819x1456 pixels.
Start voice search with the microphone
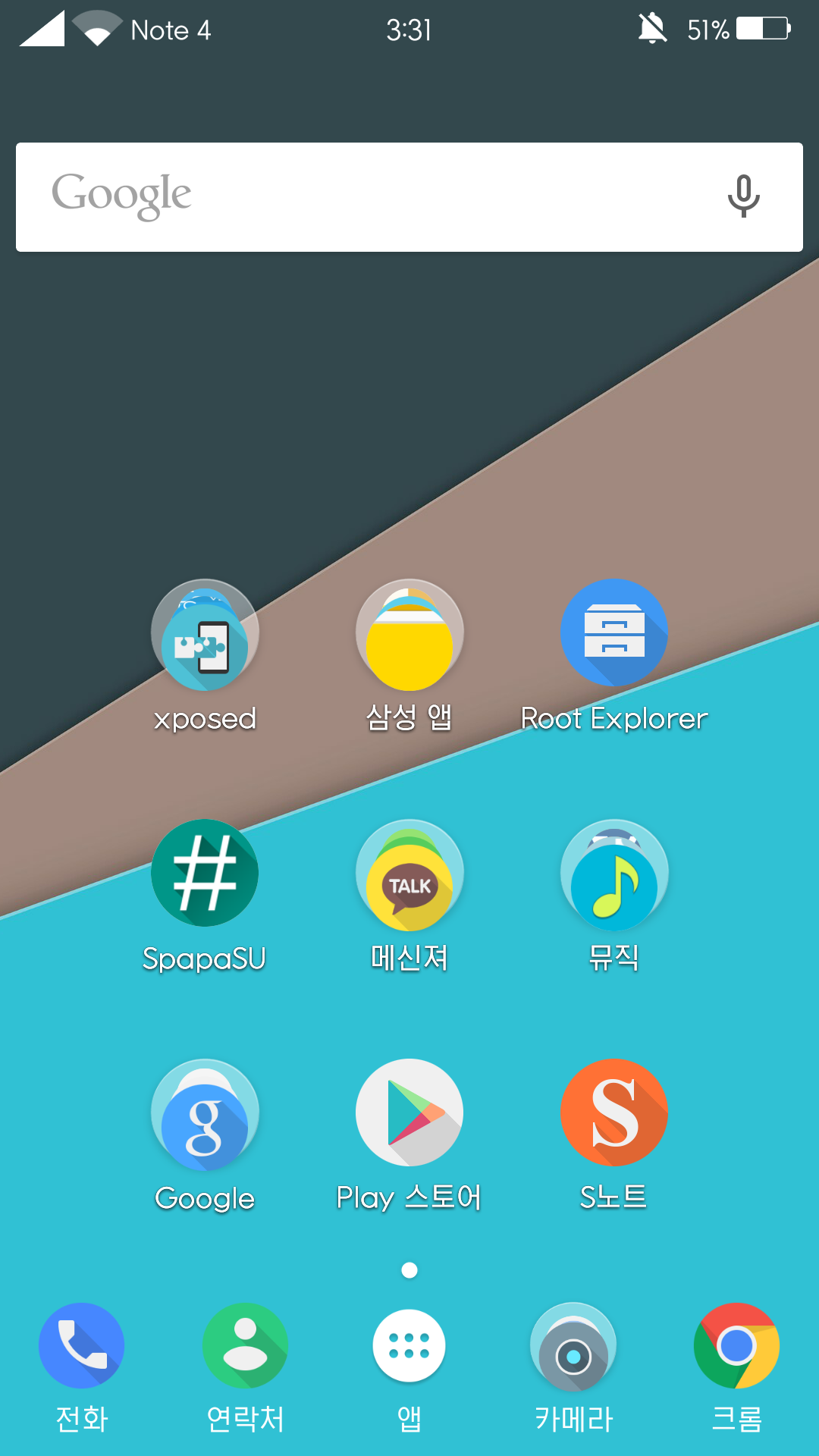[x=743, y=196]
